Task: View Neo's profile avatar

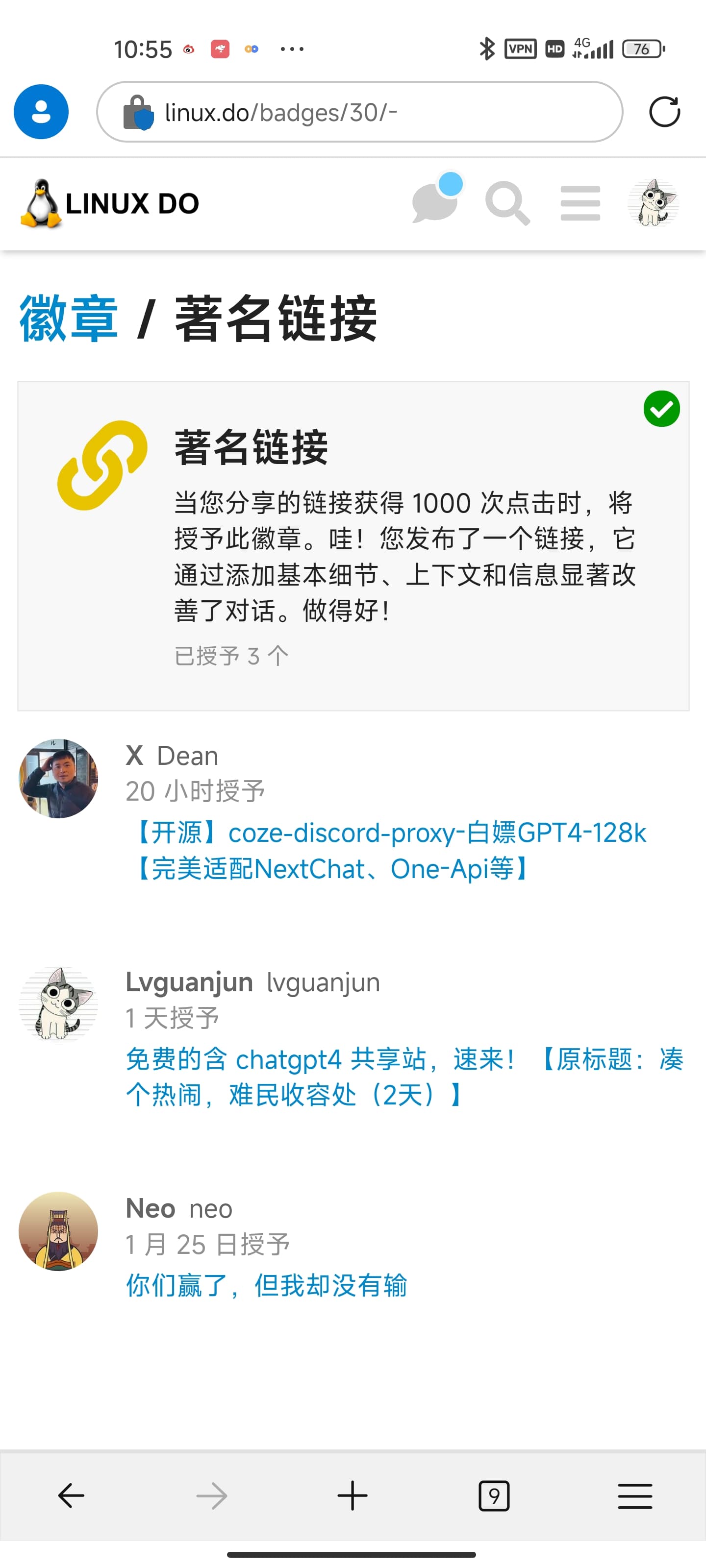Action: (58, 1231)
